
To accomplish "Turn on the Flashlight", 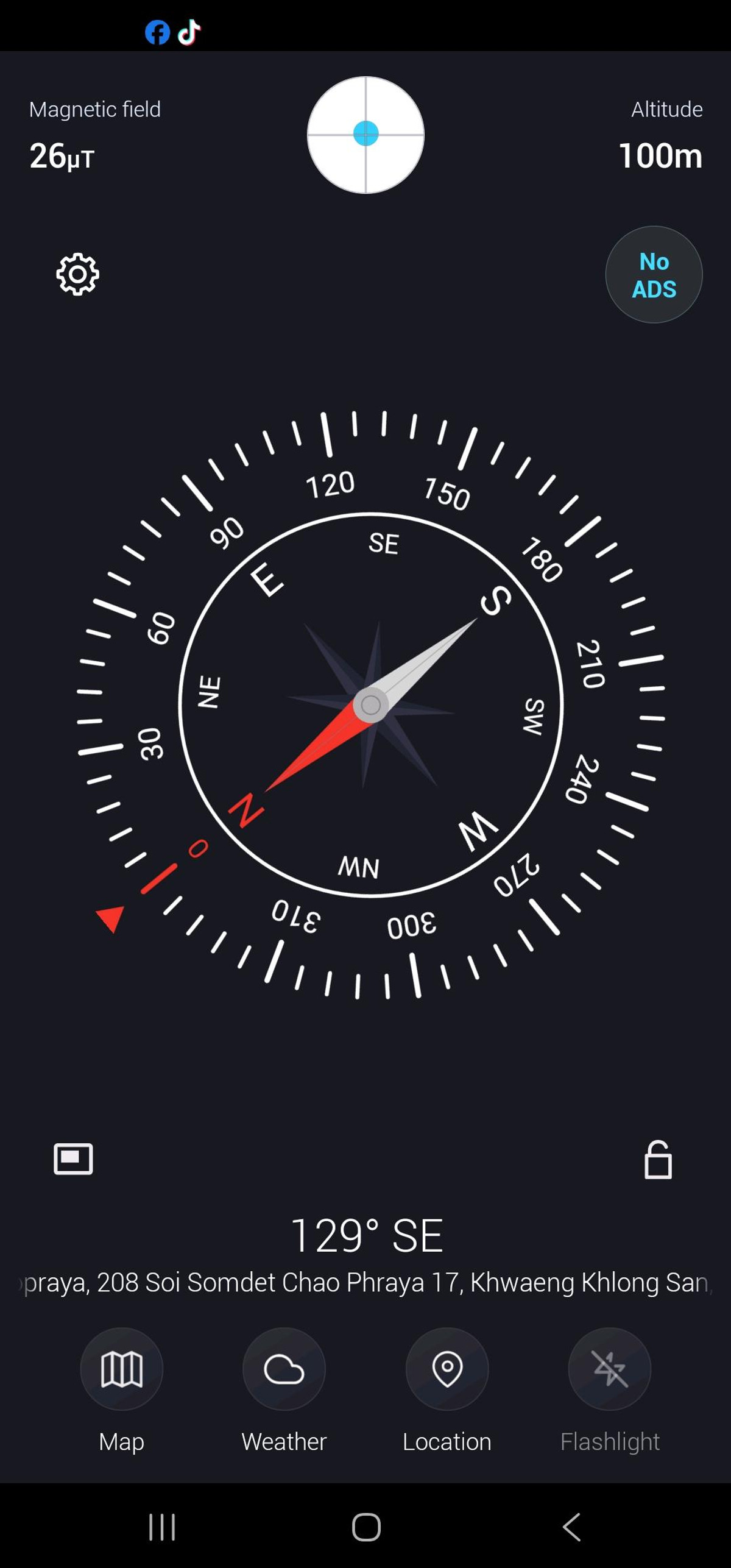I will click(x=609, y=1369).
